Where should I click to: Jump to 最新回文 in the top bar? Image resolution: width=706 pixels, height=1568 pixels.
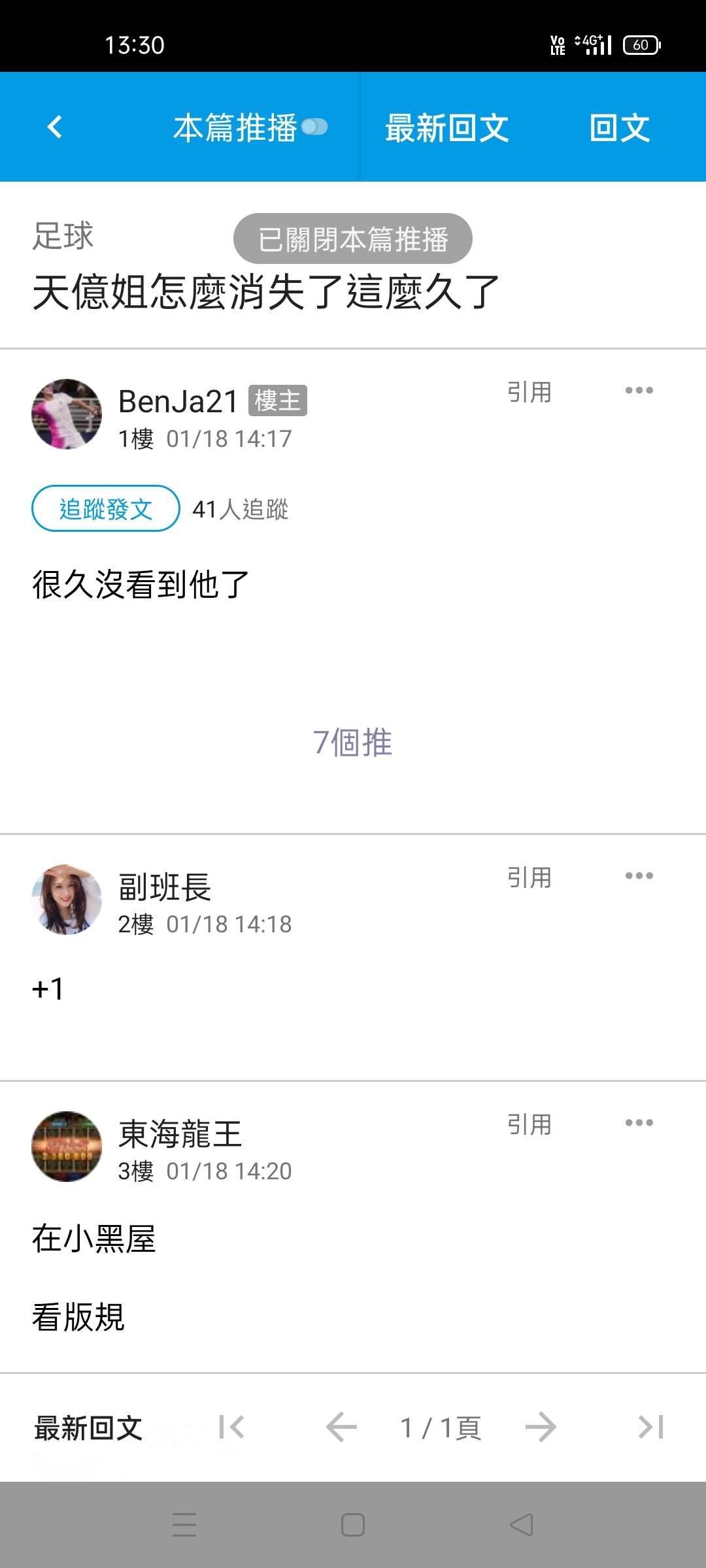coord(447,127)
